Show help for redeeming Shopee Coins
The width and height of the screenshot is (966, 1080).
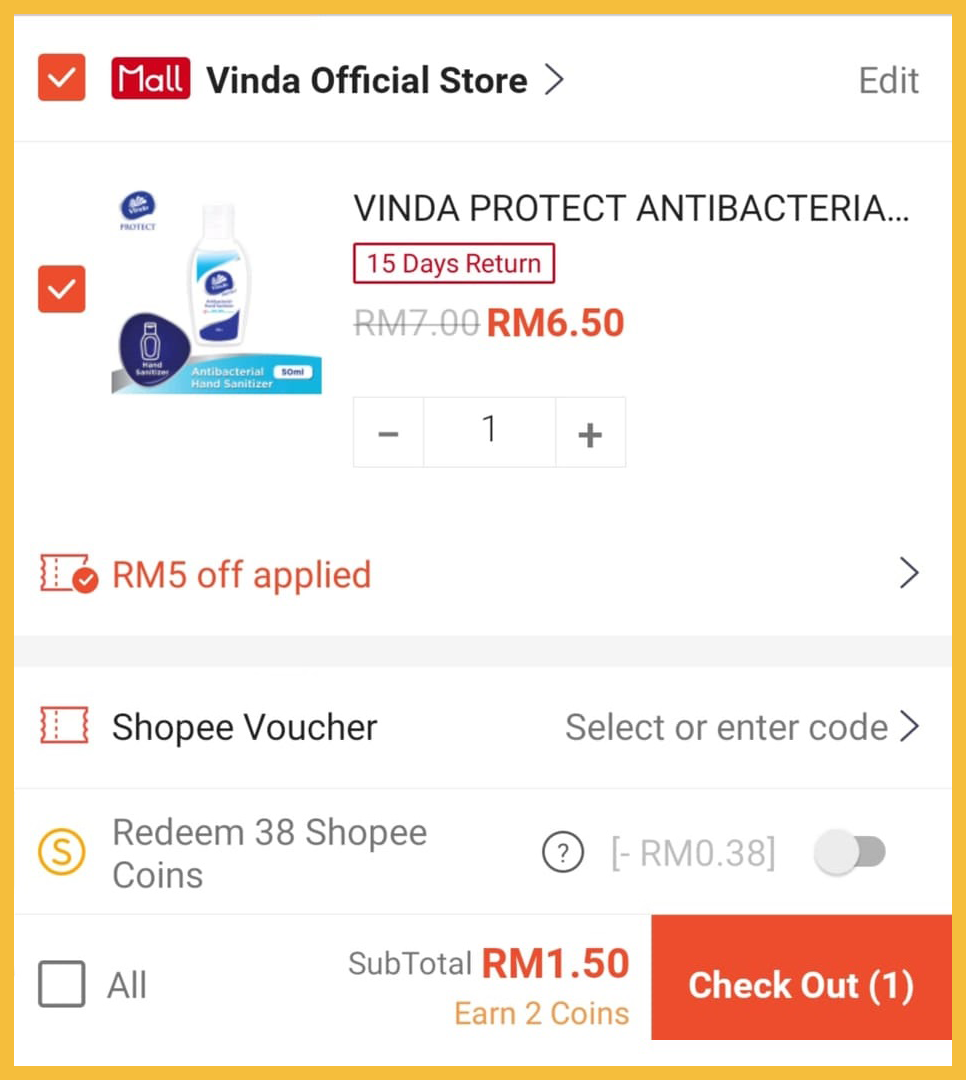click(x=563, y=853)
